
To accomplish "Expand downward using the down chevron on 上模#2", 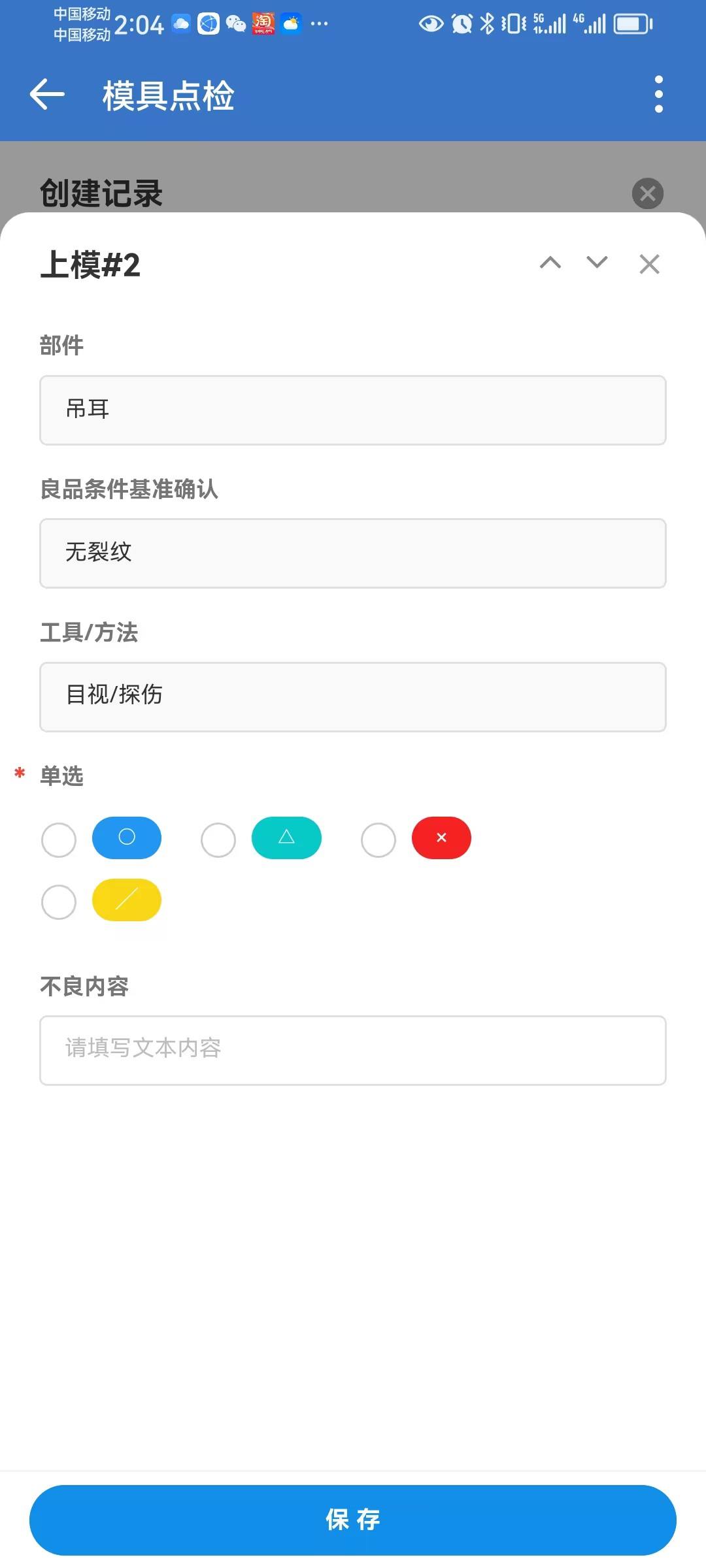I will (x=596, y=264).
